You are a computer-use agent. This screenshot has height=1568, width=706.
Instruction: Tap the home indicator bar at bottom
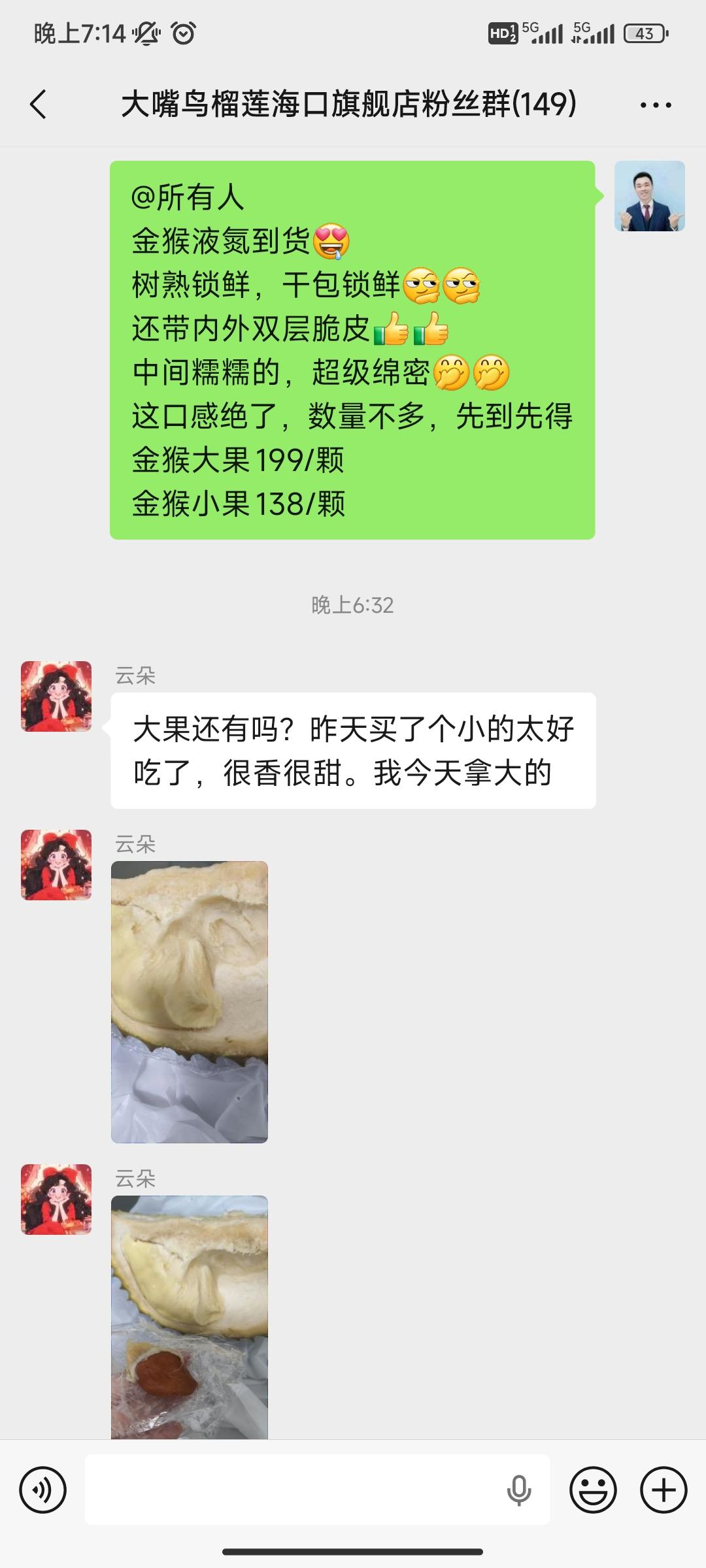click(x=353, y=1550)
